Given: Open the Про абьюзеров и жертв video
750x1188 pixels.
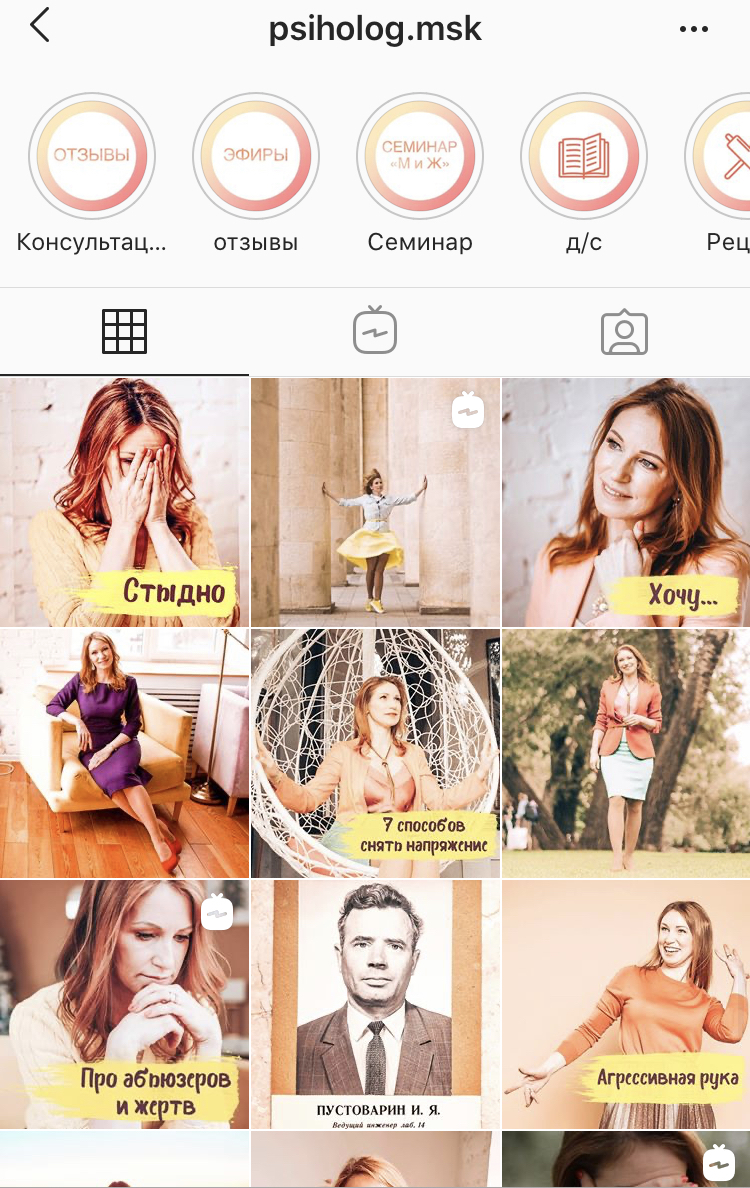Looking at the screenshot, I should [124, 1004].
